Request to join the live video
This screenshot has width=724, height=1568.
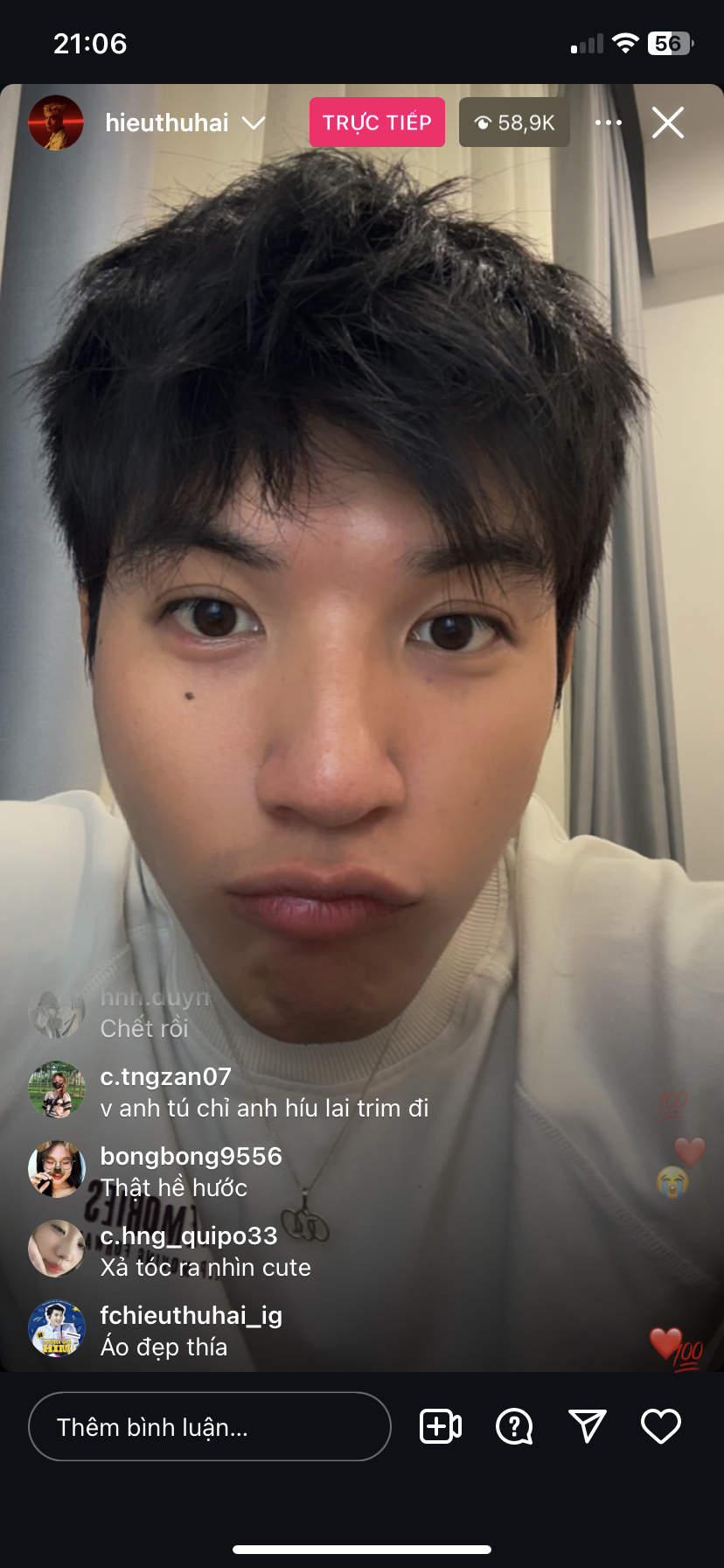(x=441, y=1427)
